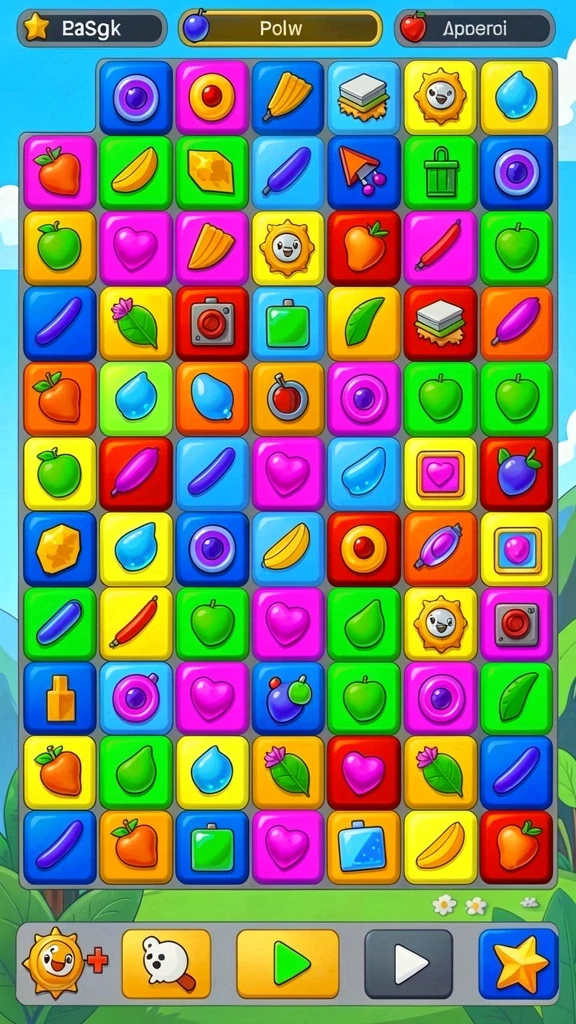
Task: Select the blue potion jar on orange tile
Action: click(x=364, y=848)
